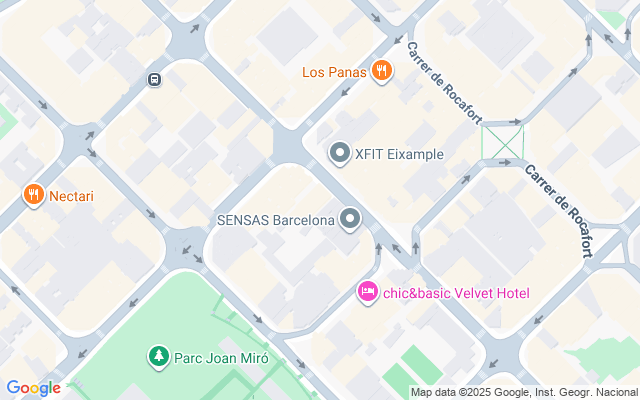Open the Parc Joan Miró park marker
The height and width of the screenshot is (400, 640).
click(x=158, y=356)
